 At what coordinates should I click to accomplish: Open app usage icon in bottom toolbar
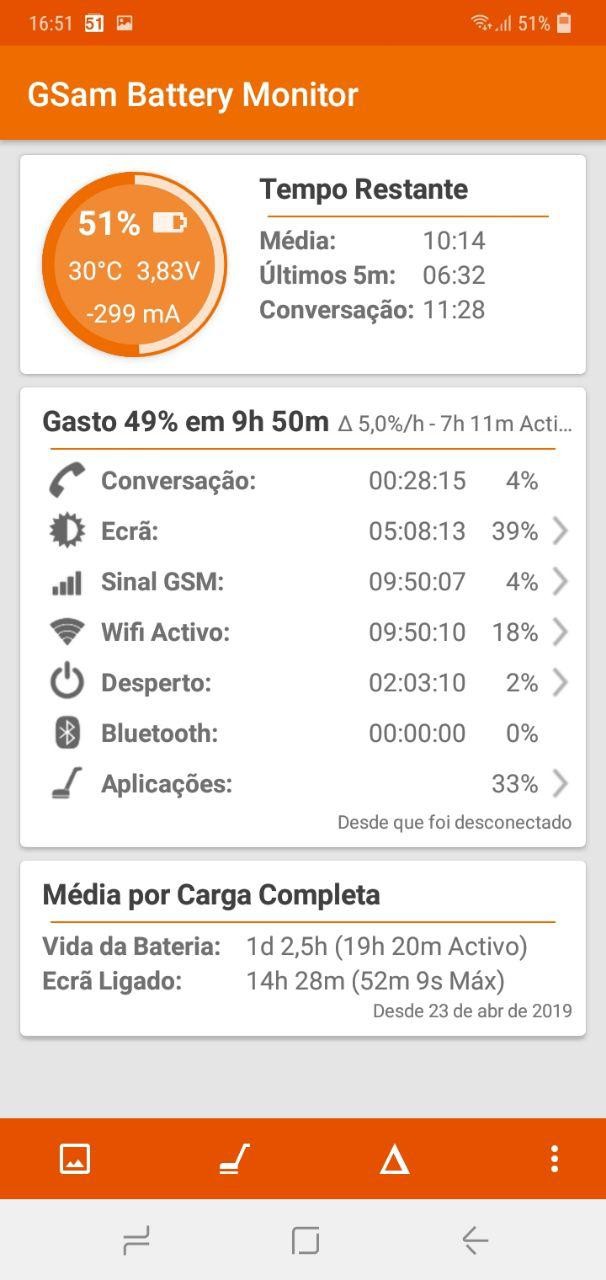click(234, 1159)
